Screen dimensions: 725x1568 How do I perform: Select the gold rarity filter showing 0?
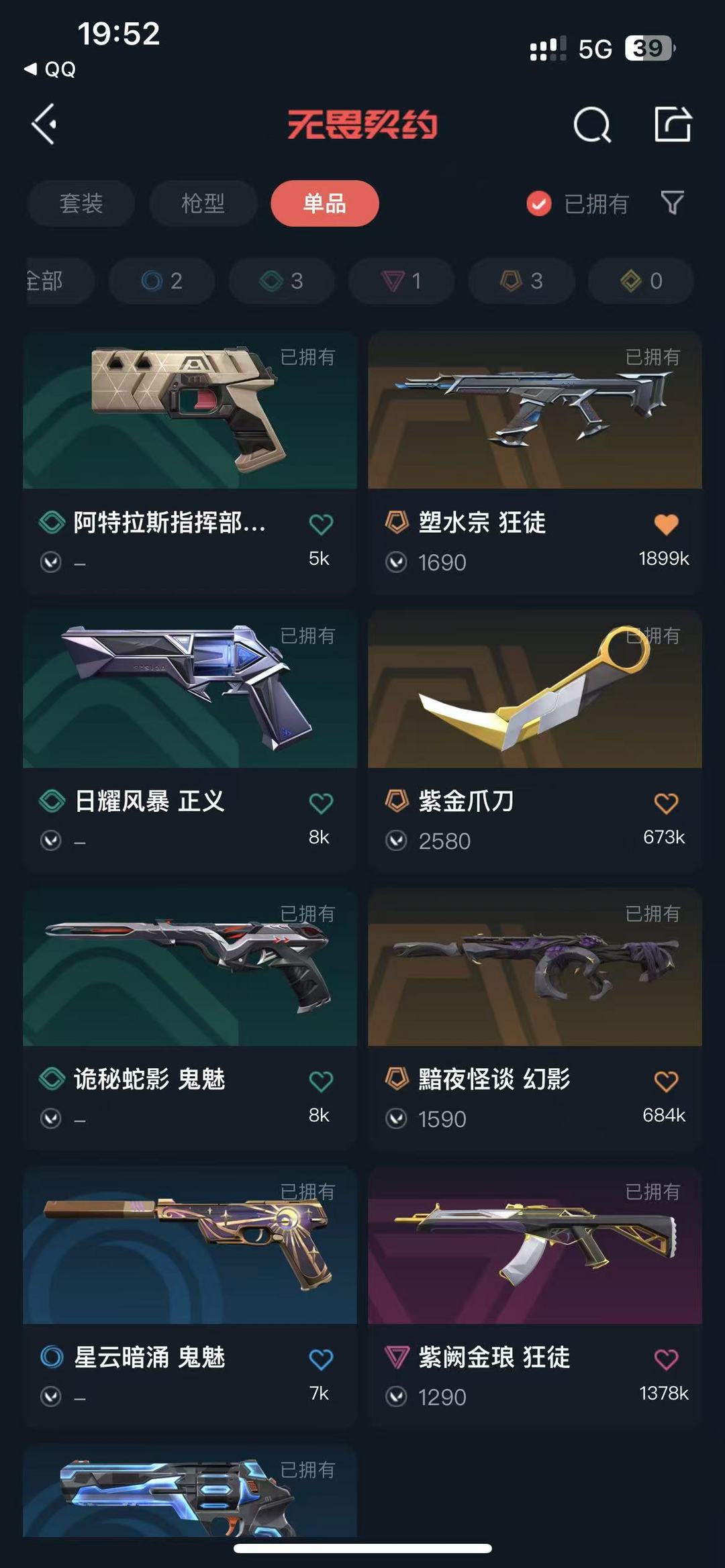(x=639, y=281)
